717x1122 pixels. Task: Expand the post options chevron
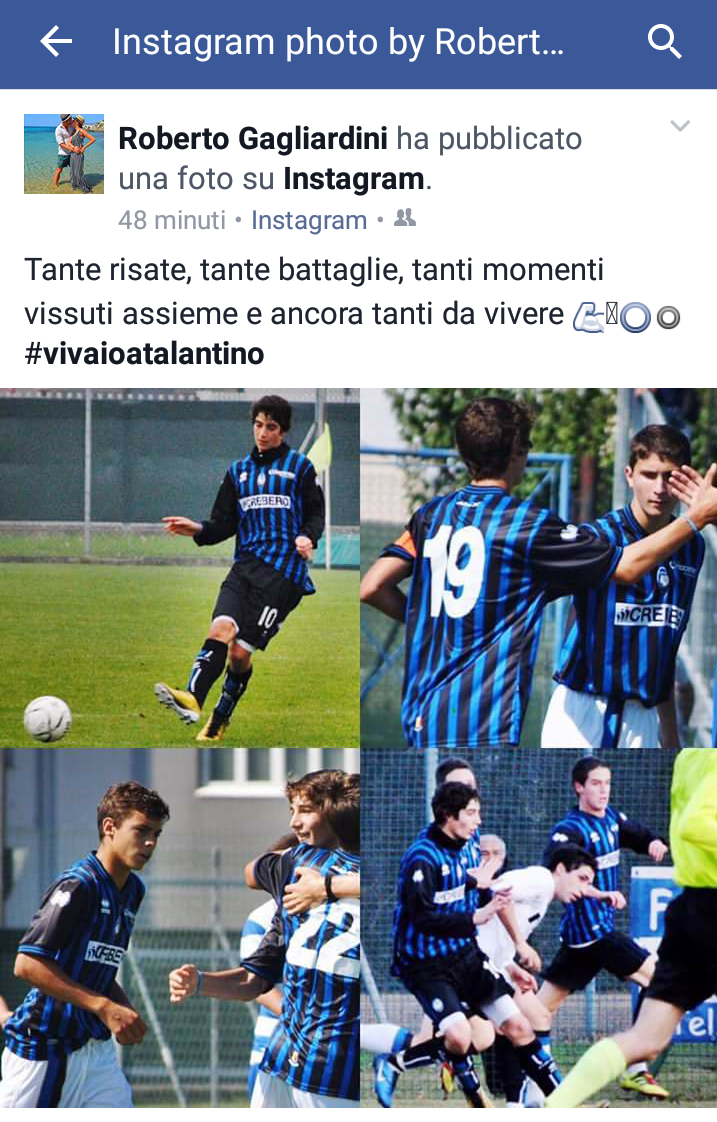(x=680, y=126)
